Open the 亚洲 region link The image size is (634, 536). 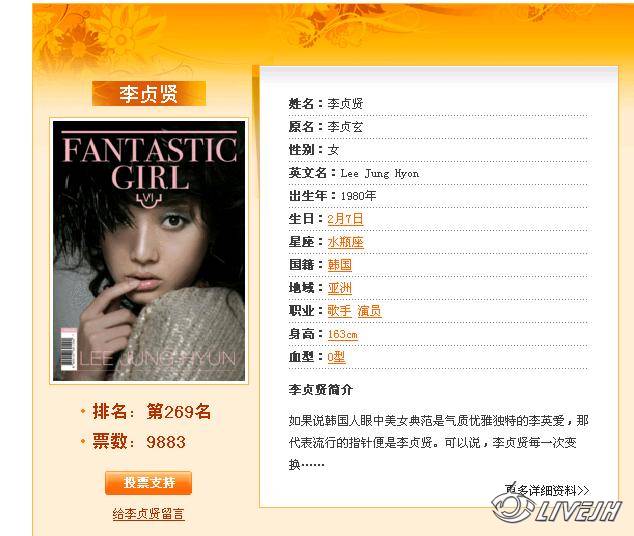tap(339, 288)
